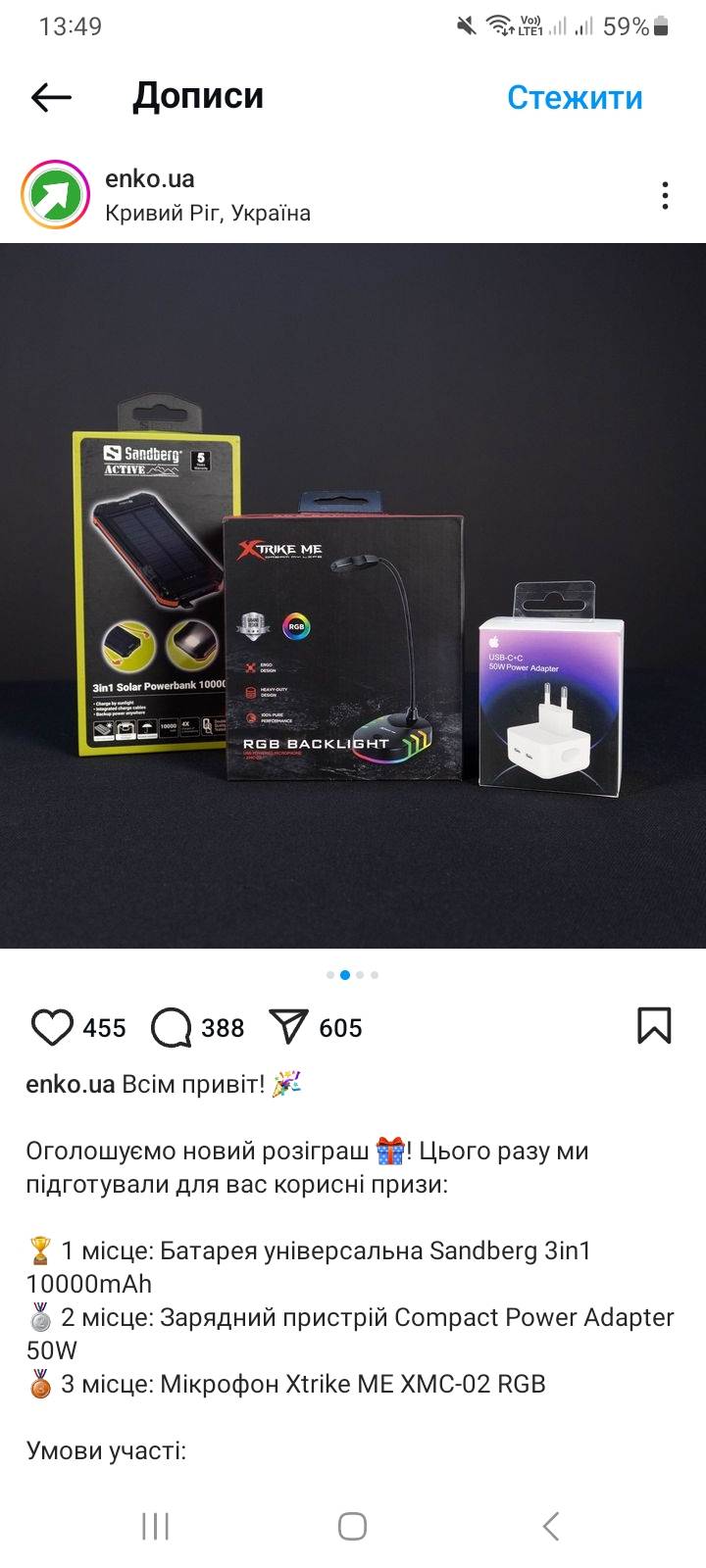706x1568 pixels.
Task: Save post with bookmark icon
Action: tap(654, 1026)
